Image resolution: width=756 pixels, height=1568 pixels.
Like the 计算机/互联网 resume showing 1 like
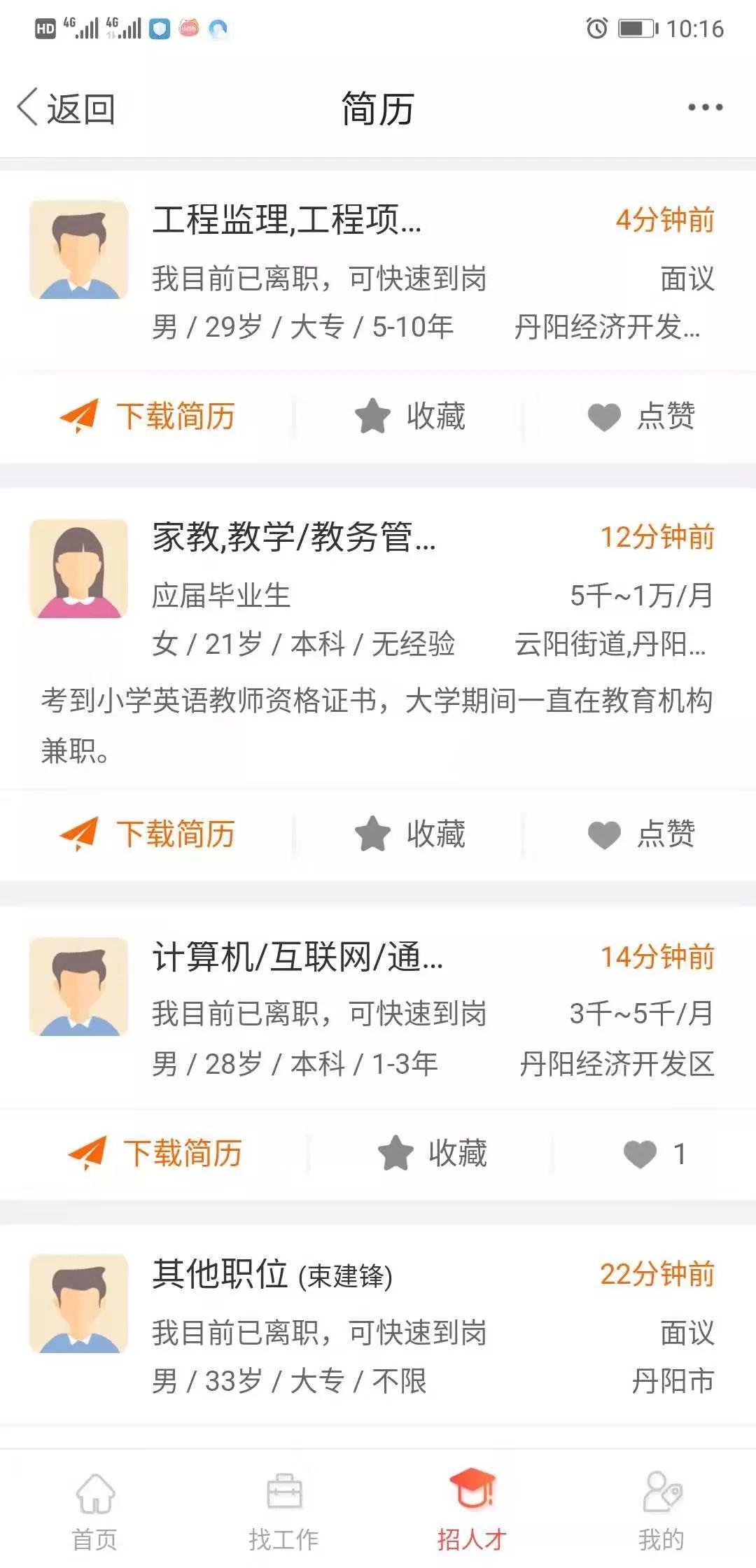coord(654,1154)
